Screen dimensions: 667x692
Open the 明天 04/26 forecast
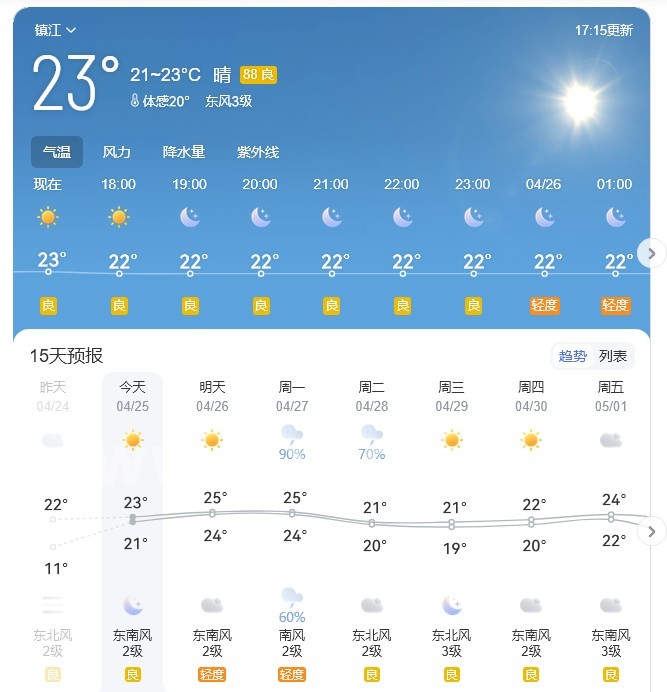[x=212, y=531]
